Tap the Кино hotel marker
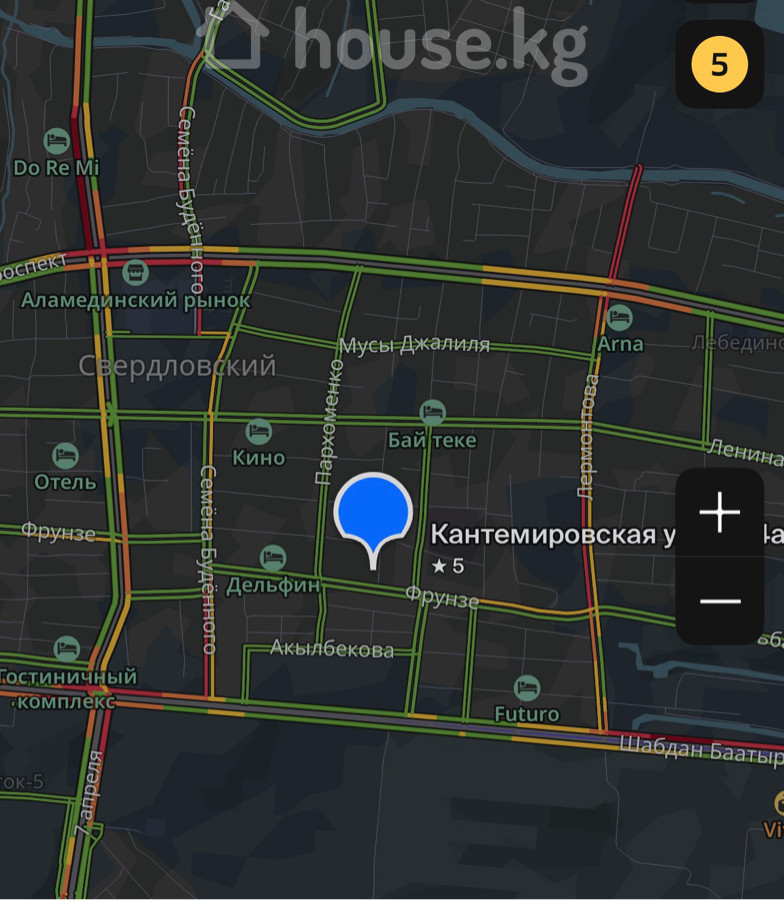This screenshot has height=900, width=784. (x=259, y=431)
